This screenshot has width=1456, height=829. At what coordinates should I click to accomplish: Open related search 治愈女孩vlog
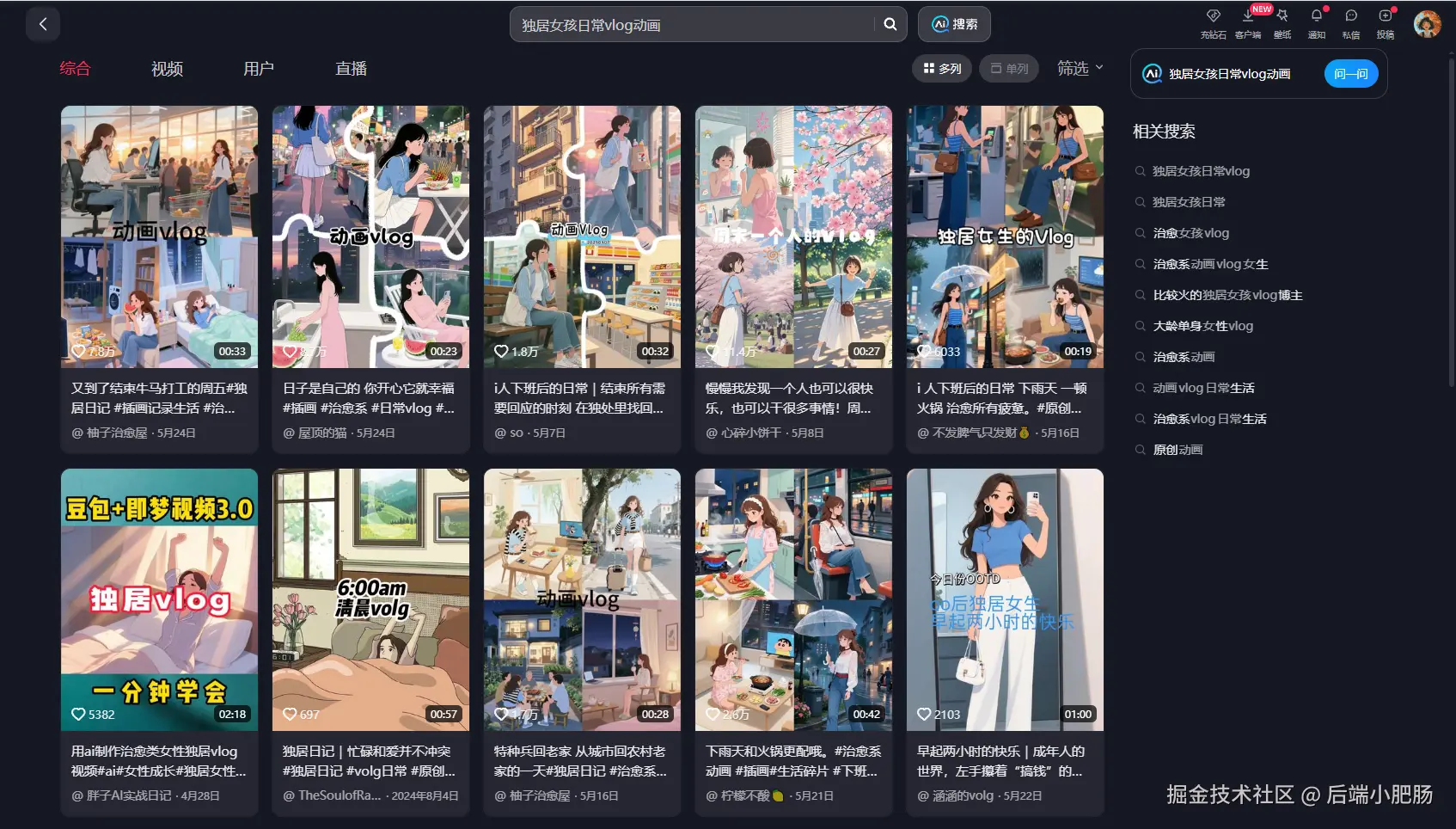click(x=1190, y=233)
